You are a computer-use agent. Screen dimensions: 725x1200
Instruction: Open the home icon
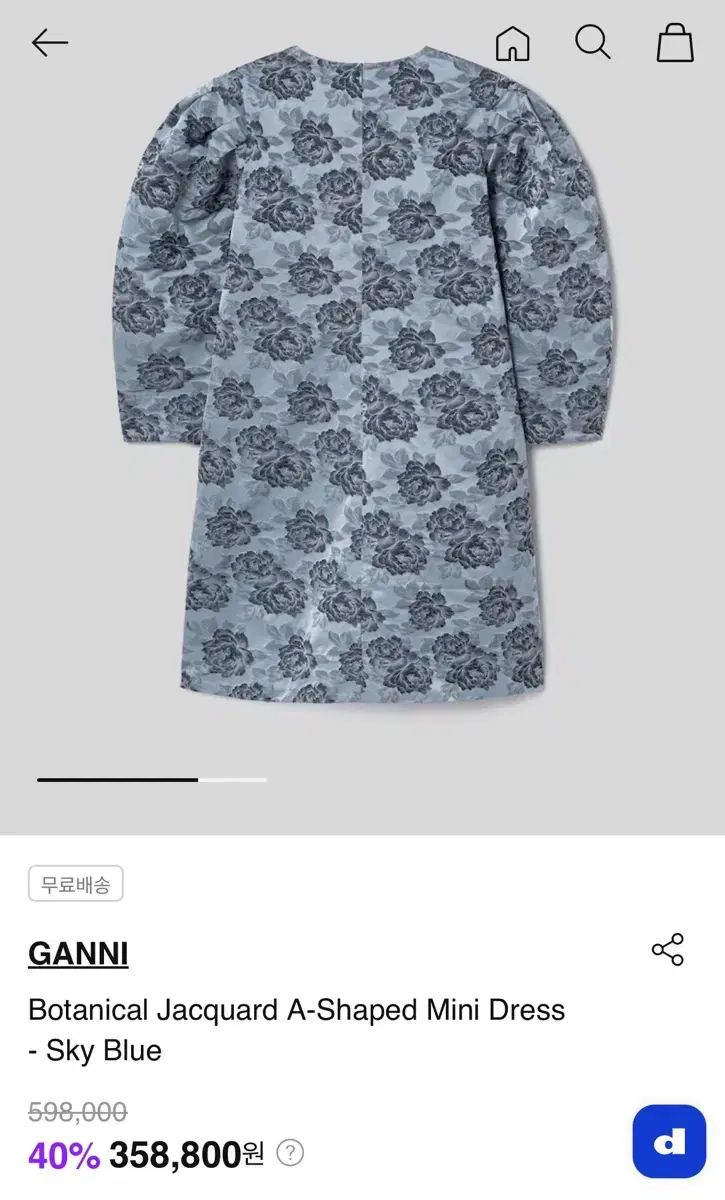point(512,43)
